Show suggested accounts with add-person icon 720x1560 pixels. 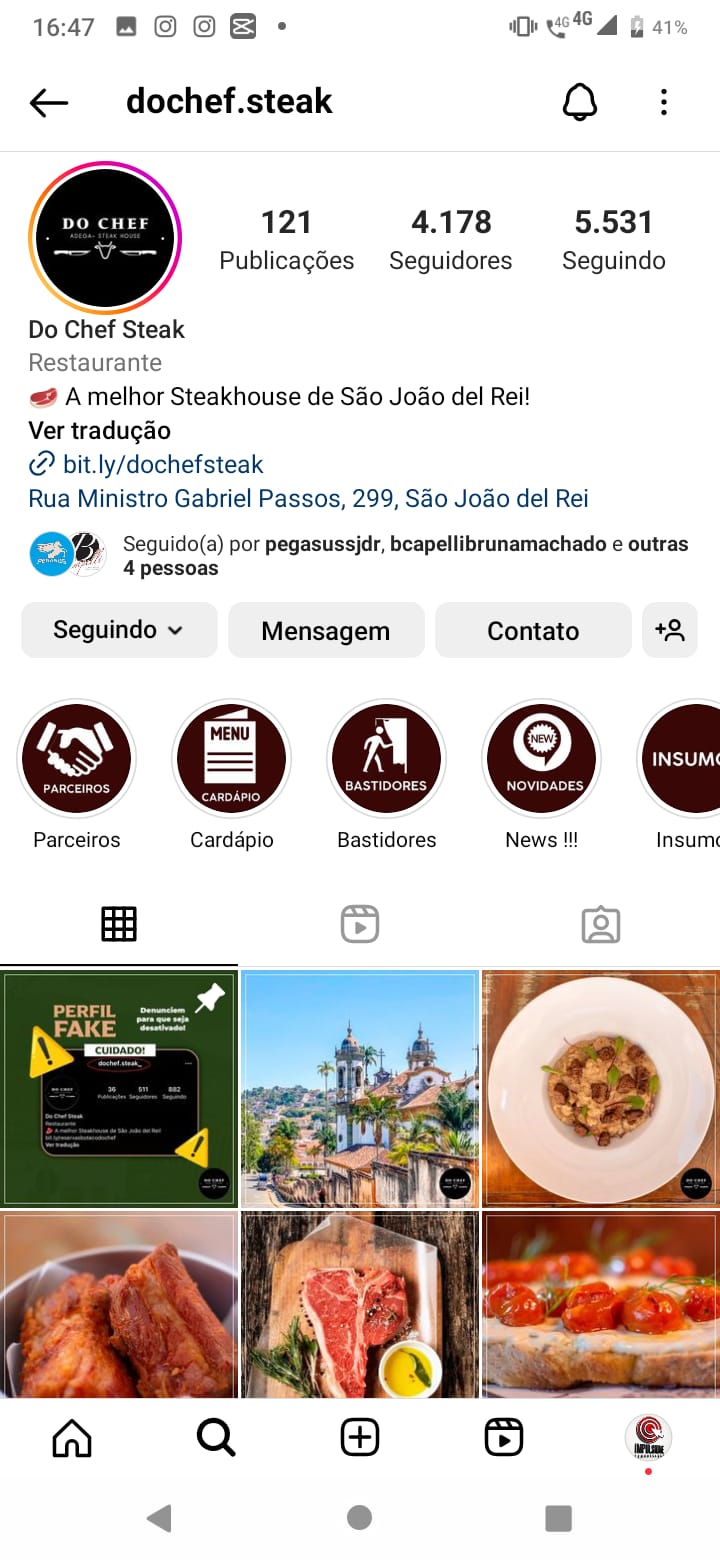669,630
